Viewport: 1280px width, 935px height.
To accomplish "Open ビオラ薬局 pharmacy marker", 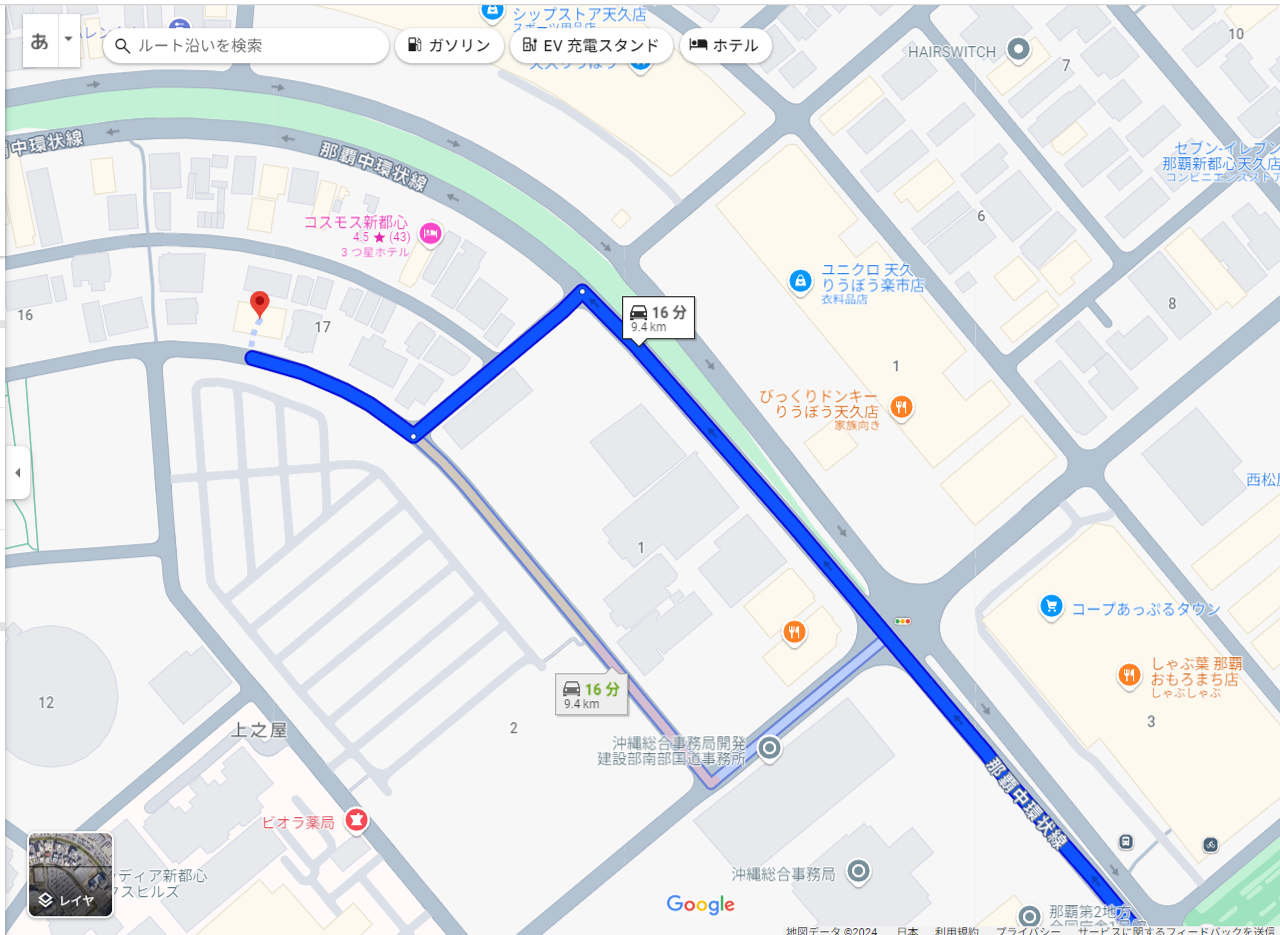I will (x=355, y=821).
